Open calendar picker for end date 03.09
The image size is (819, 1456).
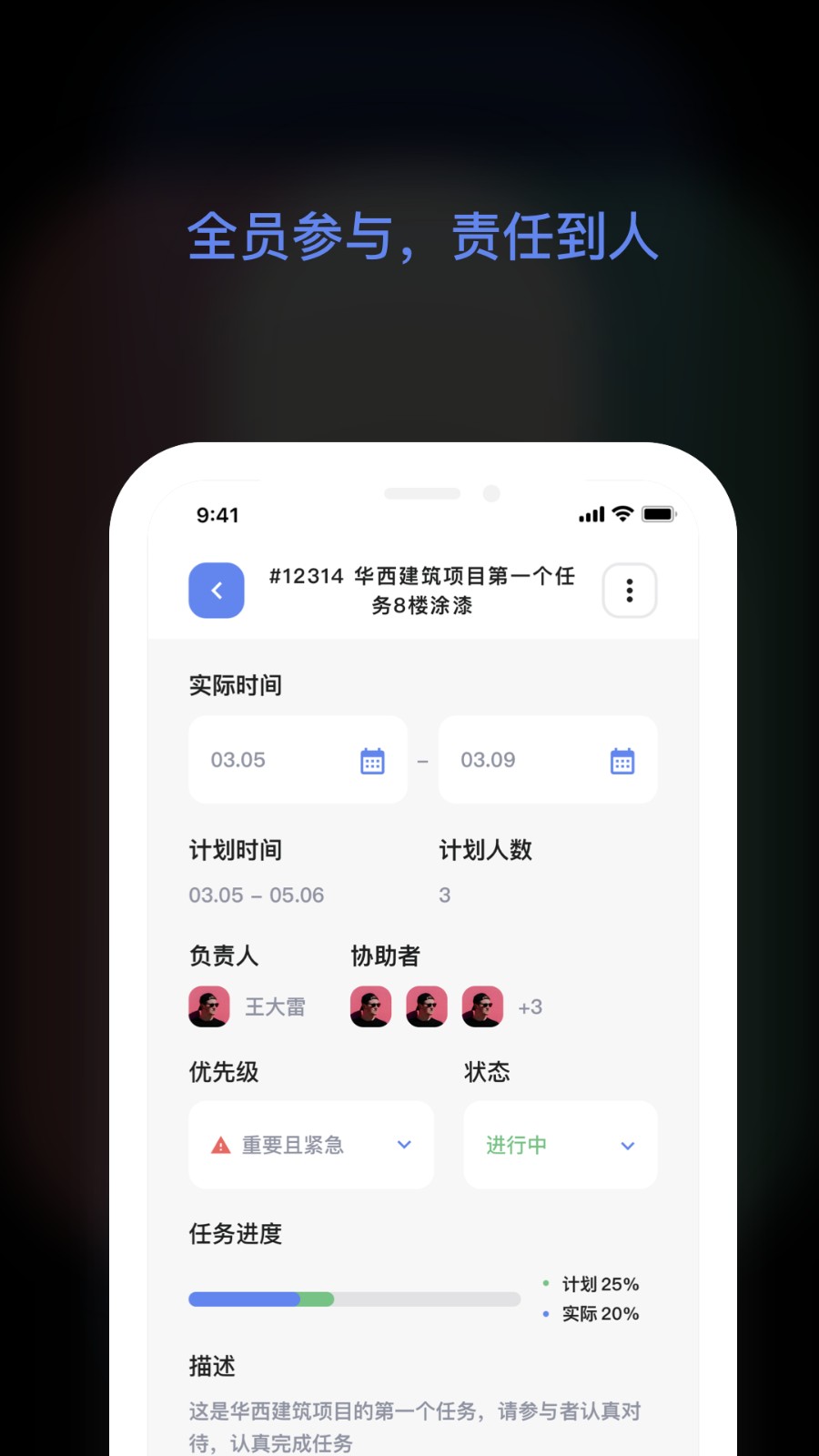coord(622,761)
